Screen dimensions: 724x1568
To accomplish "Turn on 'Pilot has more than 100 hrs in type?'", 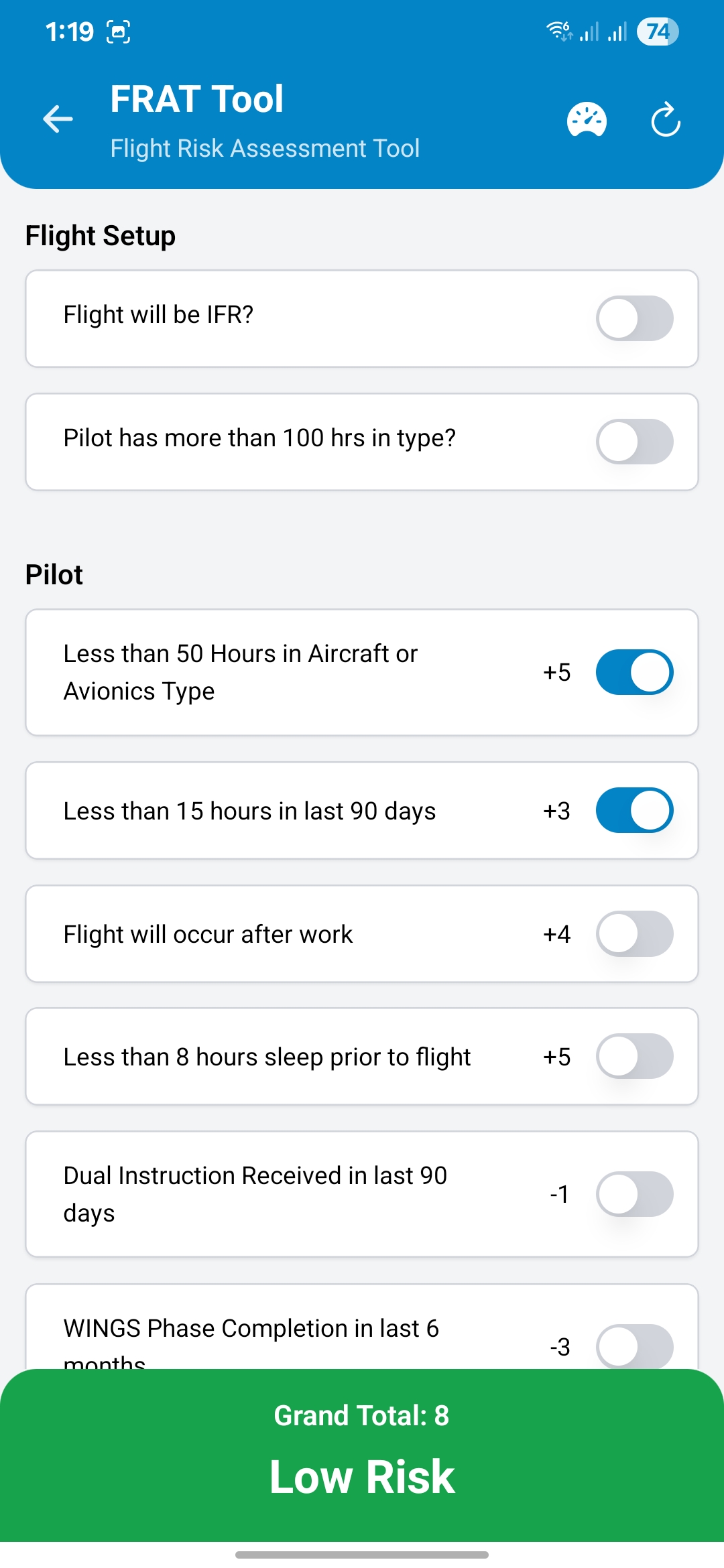I will (635, 441).
